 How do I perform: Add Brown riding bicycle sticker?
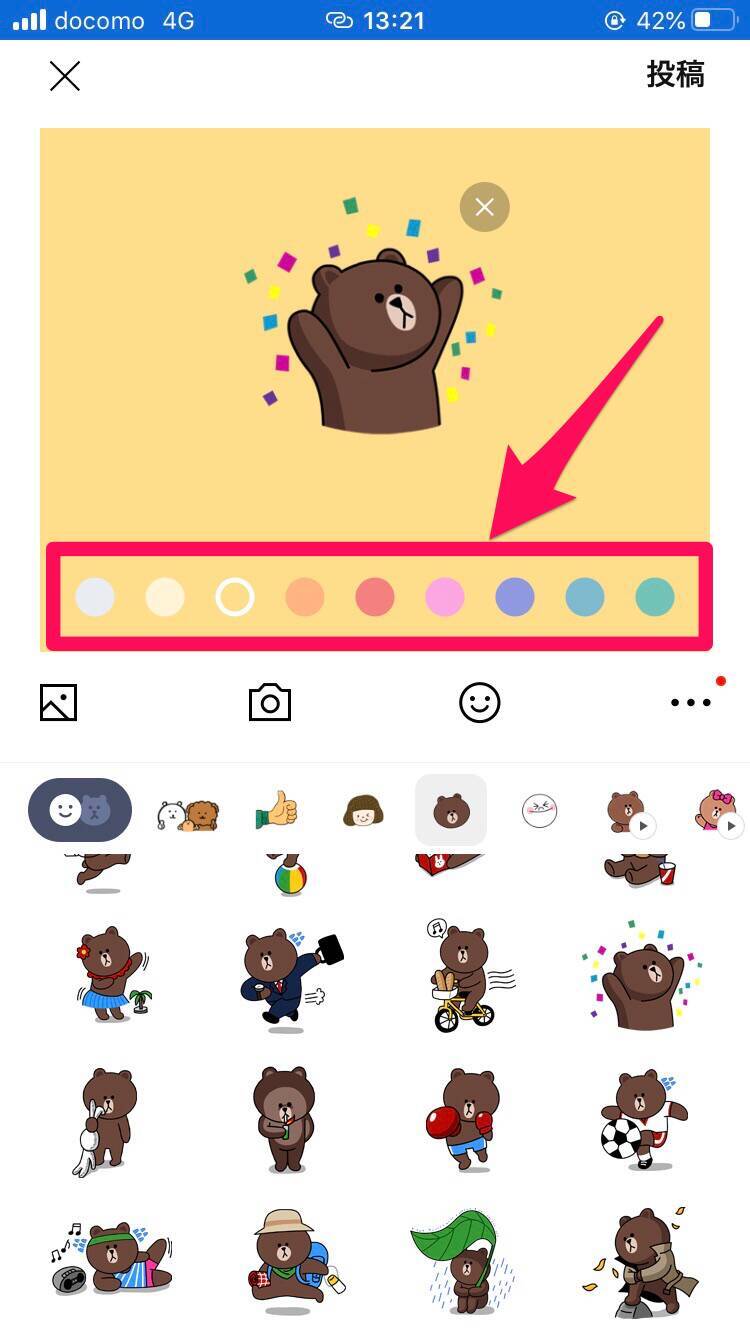tap(465, 977)
